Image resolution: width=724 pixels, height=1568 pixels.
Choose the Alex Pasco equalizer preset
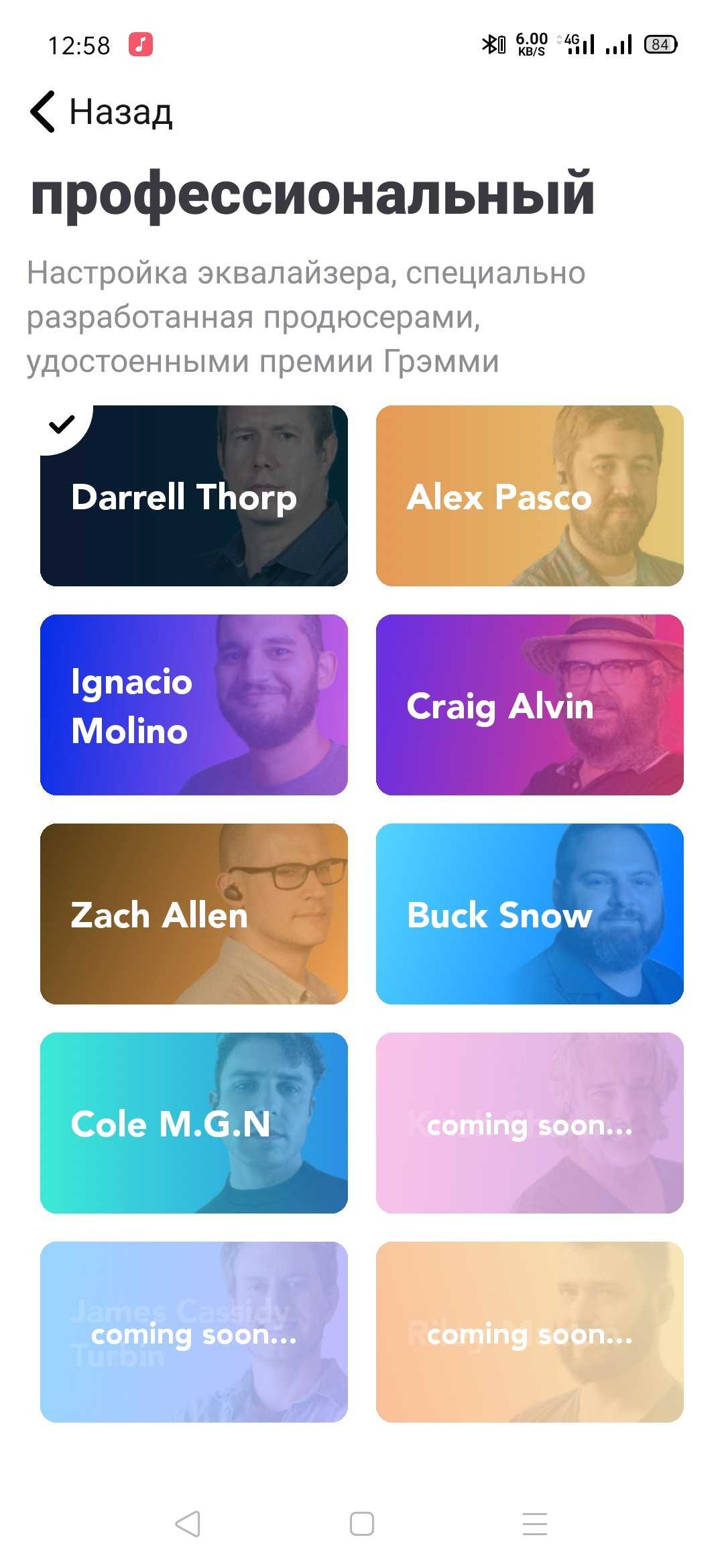tap(529, 496)
